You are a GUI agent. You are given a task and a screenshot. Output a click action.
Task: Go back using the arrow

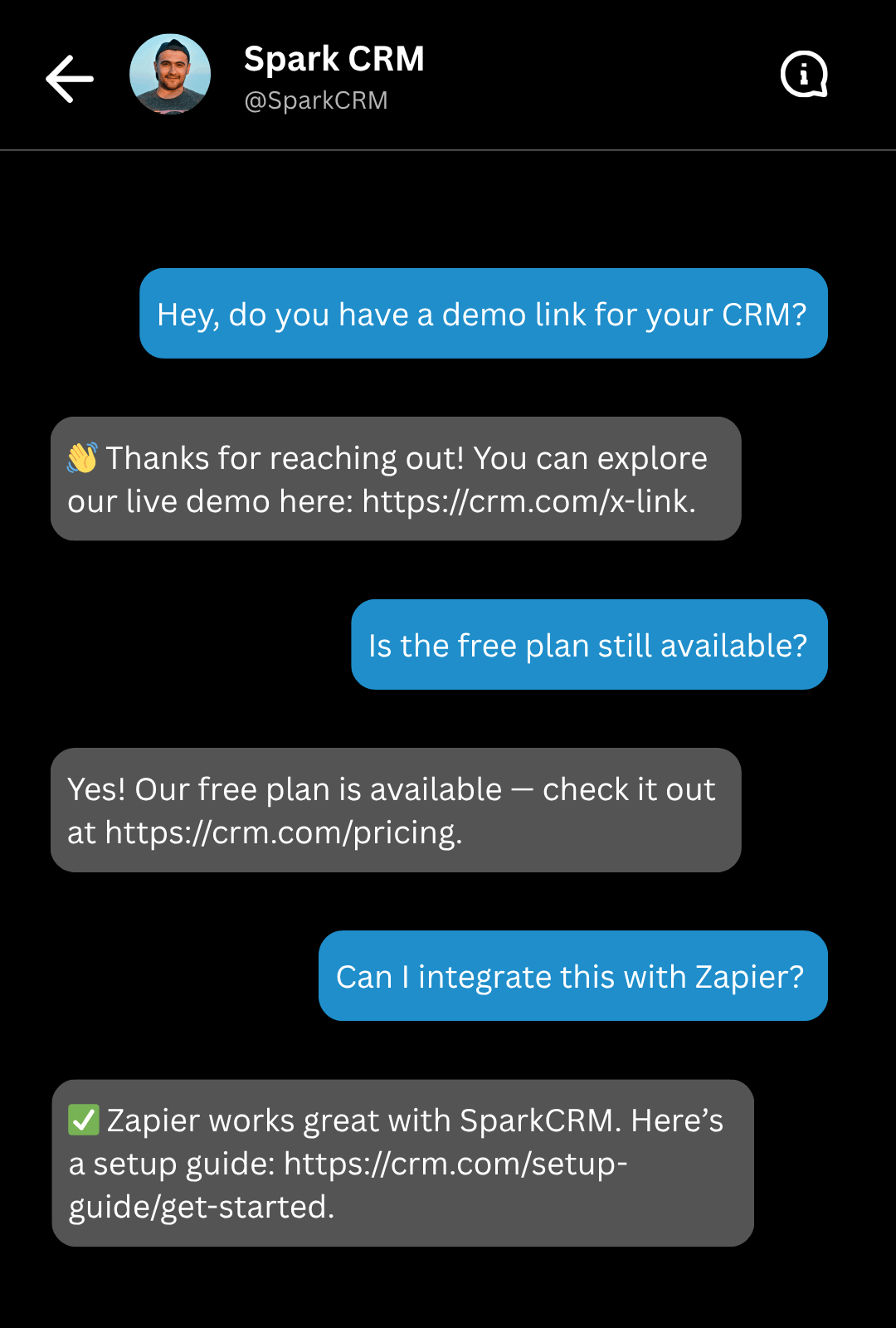[70, 79]
